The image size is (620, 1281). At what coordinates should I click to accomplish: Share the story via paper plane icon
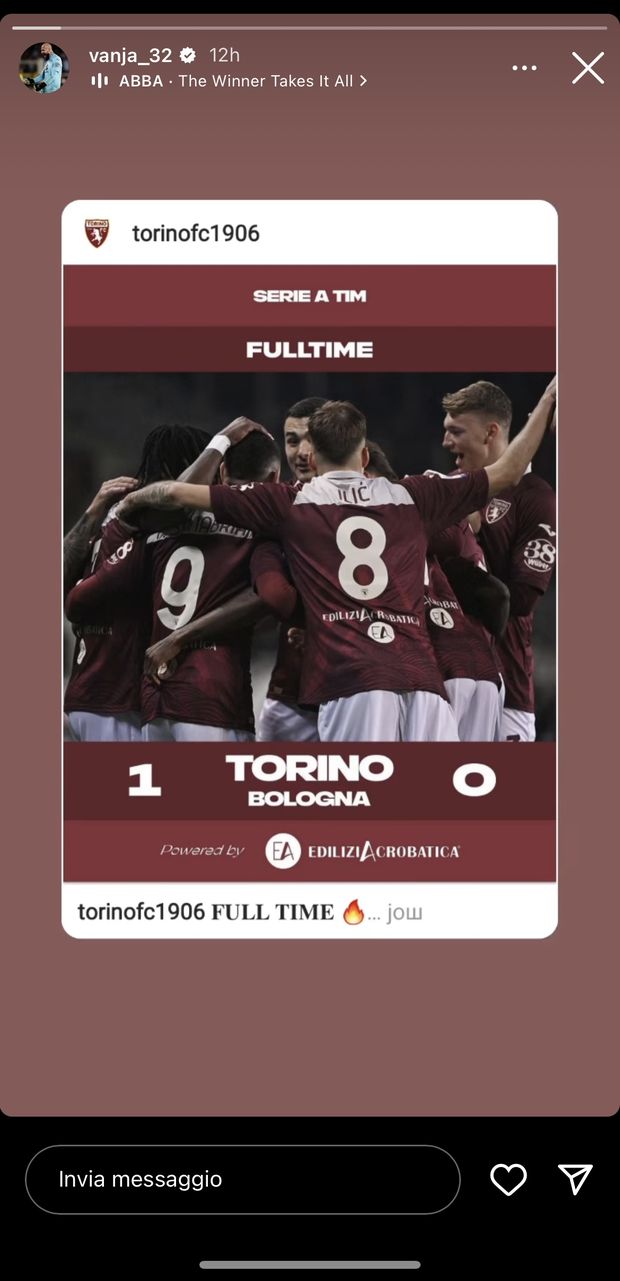tap(575, 1179)
